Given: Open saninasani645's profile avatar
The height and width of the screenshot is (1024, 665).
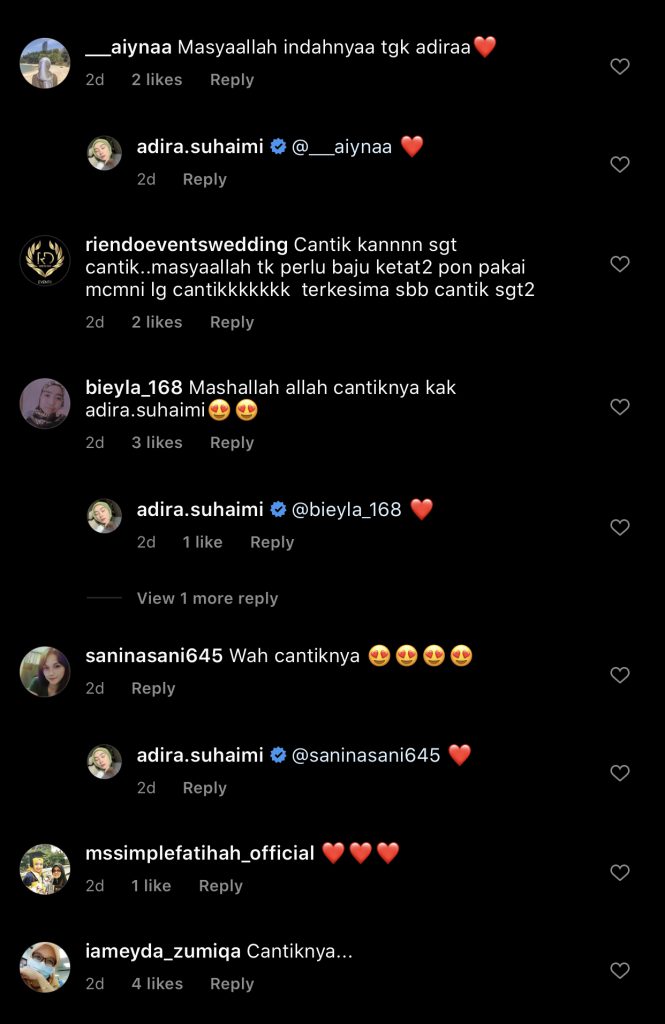Looking at the screenshot, I should click(45, 672).
